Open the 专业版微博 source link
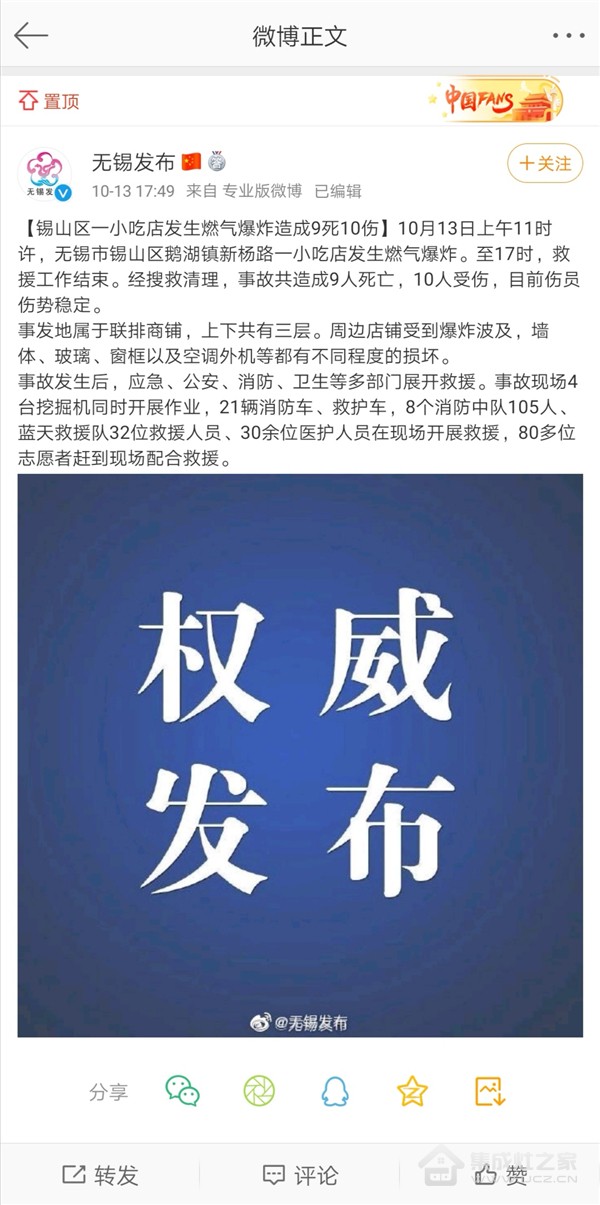600x1205 pixels. tap(262, 190)
